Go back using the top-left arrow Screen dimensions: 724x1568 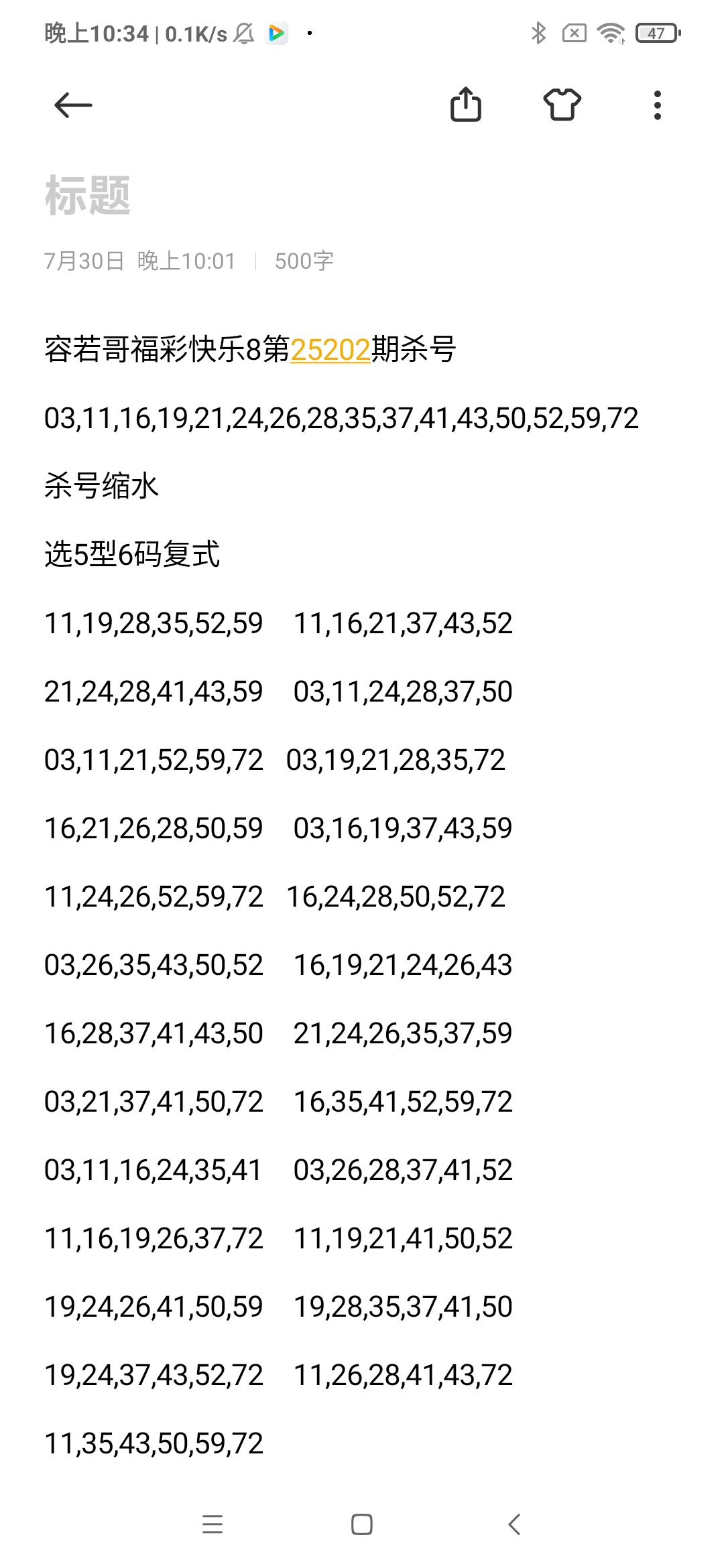click(x=73, y=105)
